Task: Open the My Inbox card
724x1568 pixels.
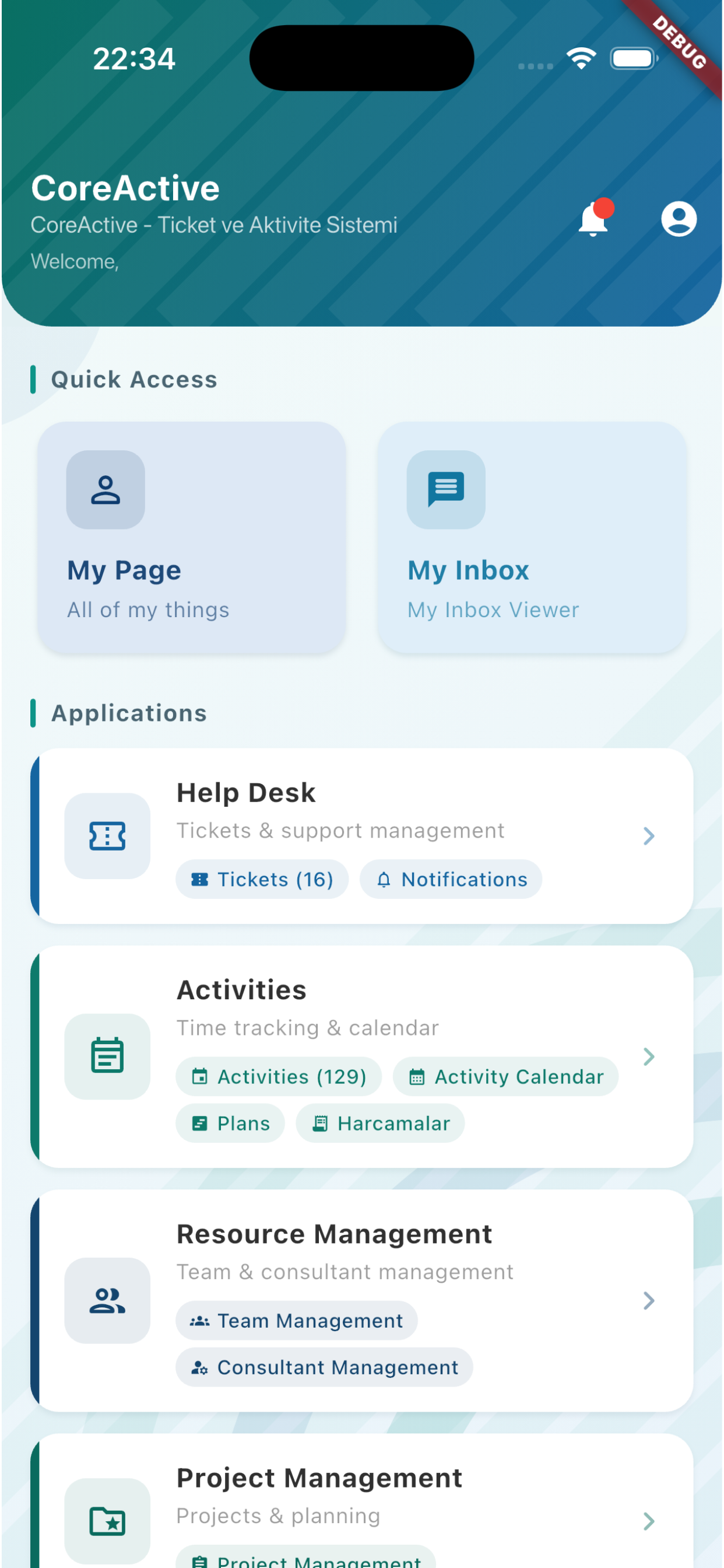Action: [532, 537]
